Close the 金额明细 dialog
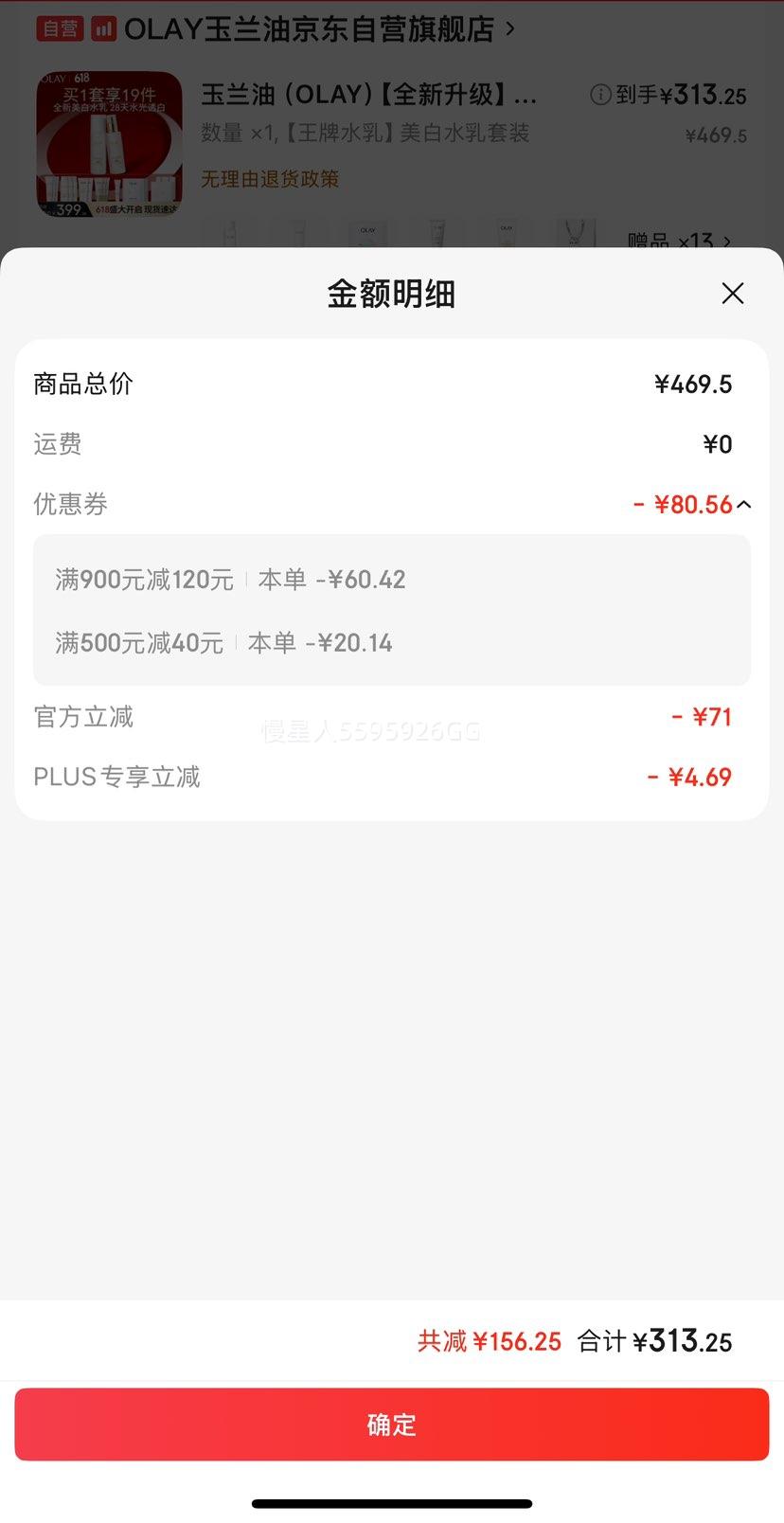 [x=732, y=294]
